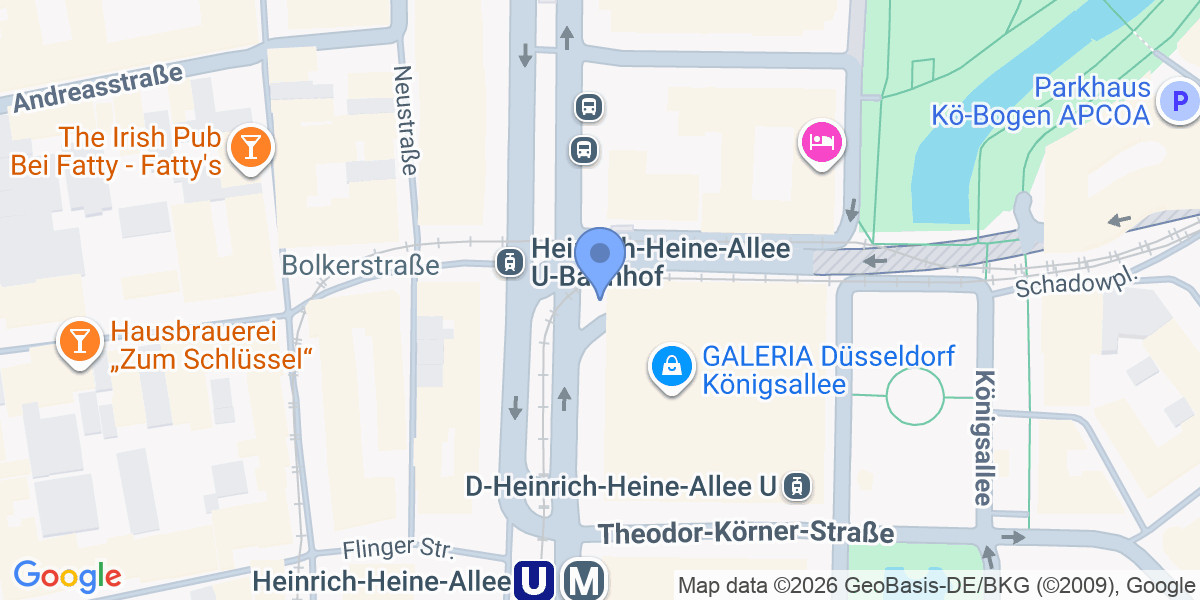Image resolution: width=1200 pixels, height=600 pixels.
Task: Tap the upper bus stop icon
Action: pos(588,105)
